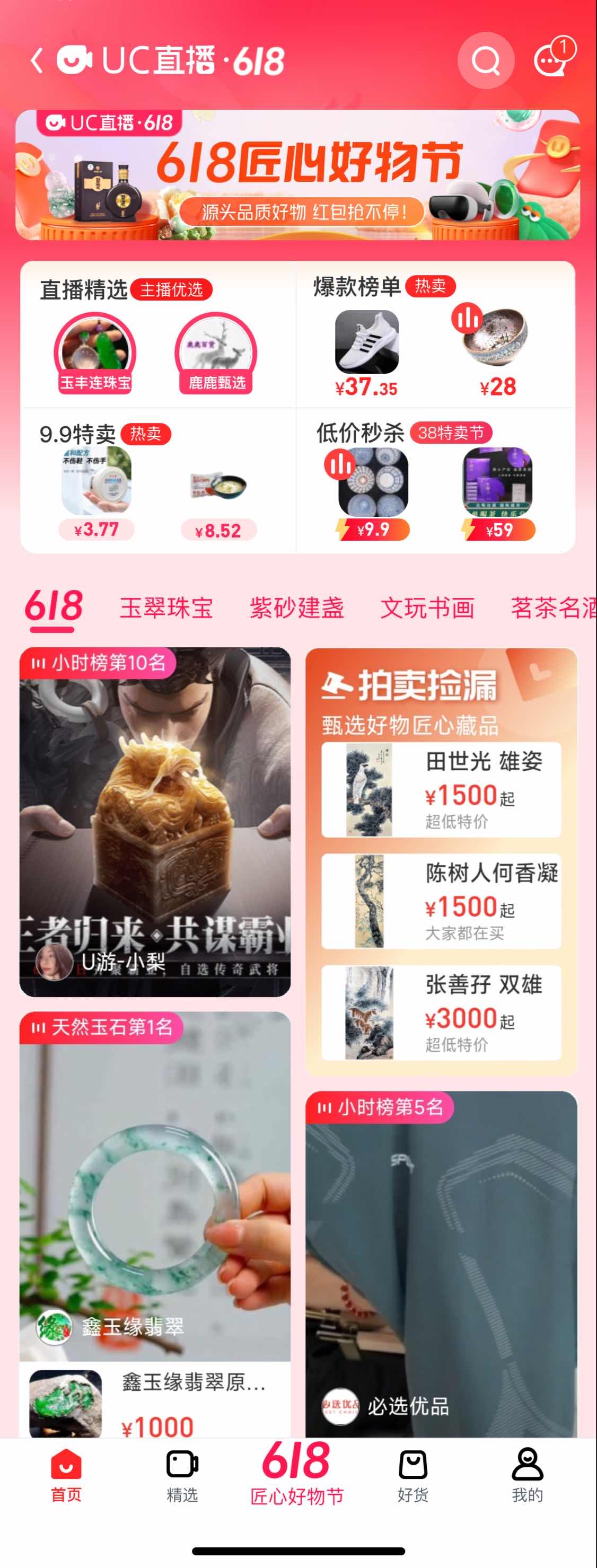The width and height of the screenshot is (597, 1568).
Task: Switch to the 玉翠珠宝 tab
Action: click(x=166, y=608)
